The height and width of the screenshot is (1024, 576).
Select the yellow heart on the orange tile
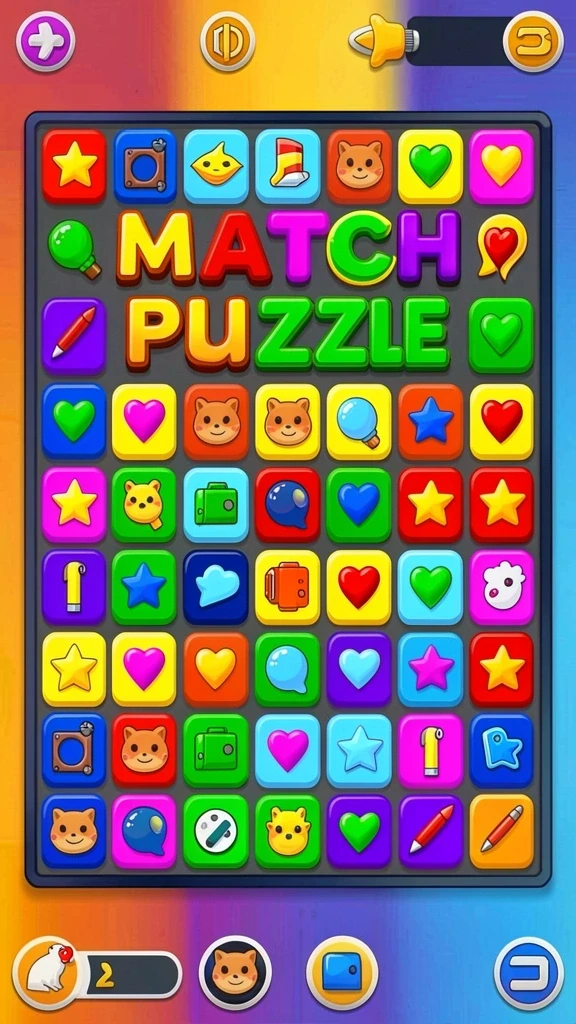pyautogui.click(x=216, y=669)
